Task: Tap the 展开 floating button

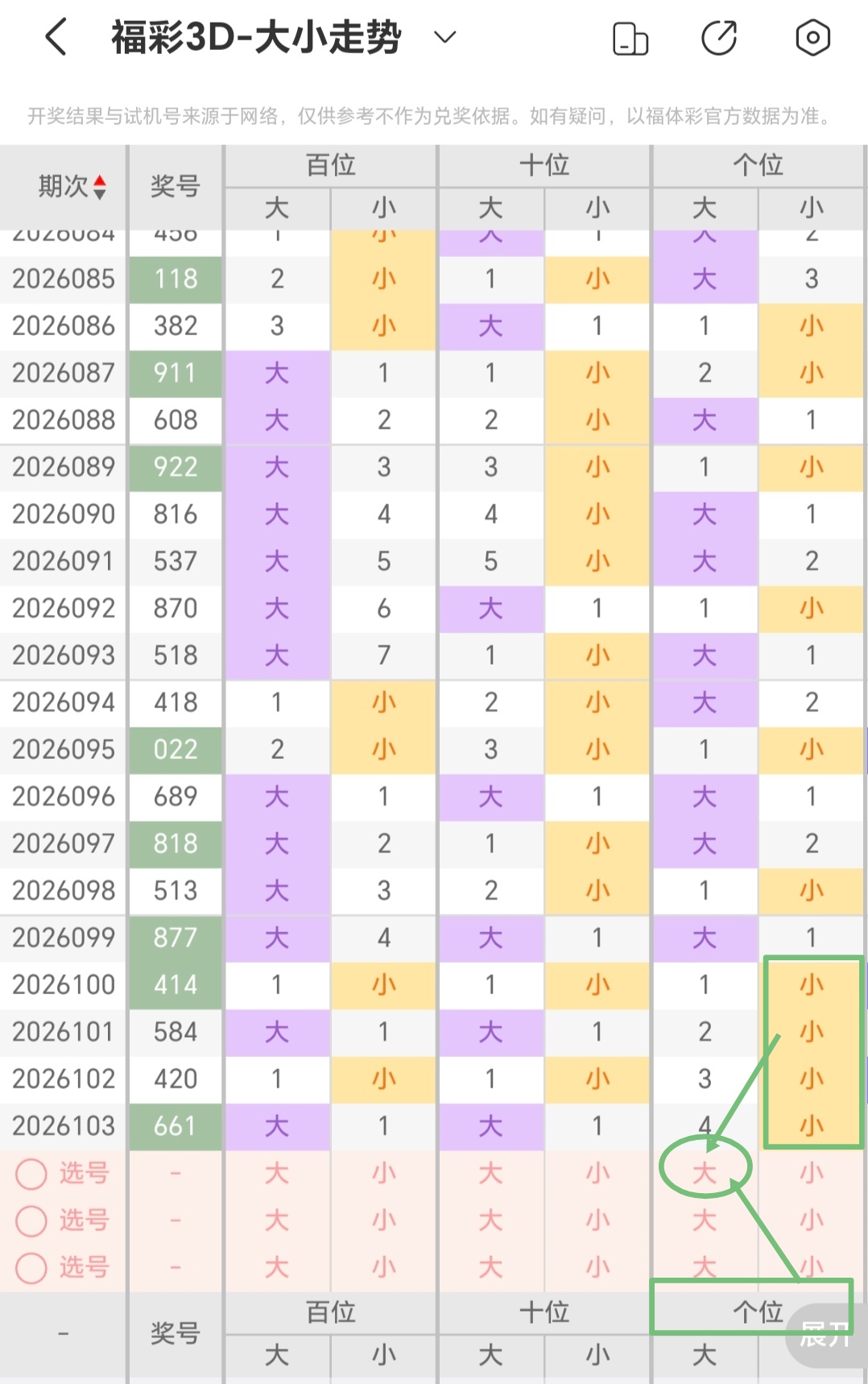Action: pyautogui.click(x=825, y=1333)
